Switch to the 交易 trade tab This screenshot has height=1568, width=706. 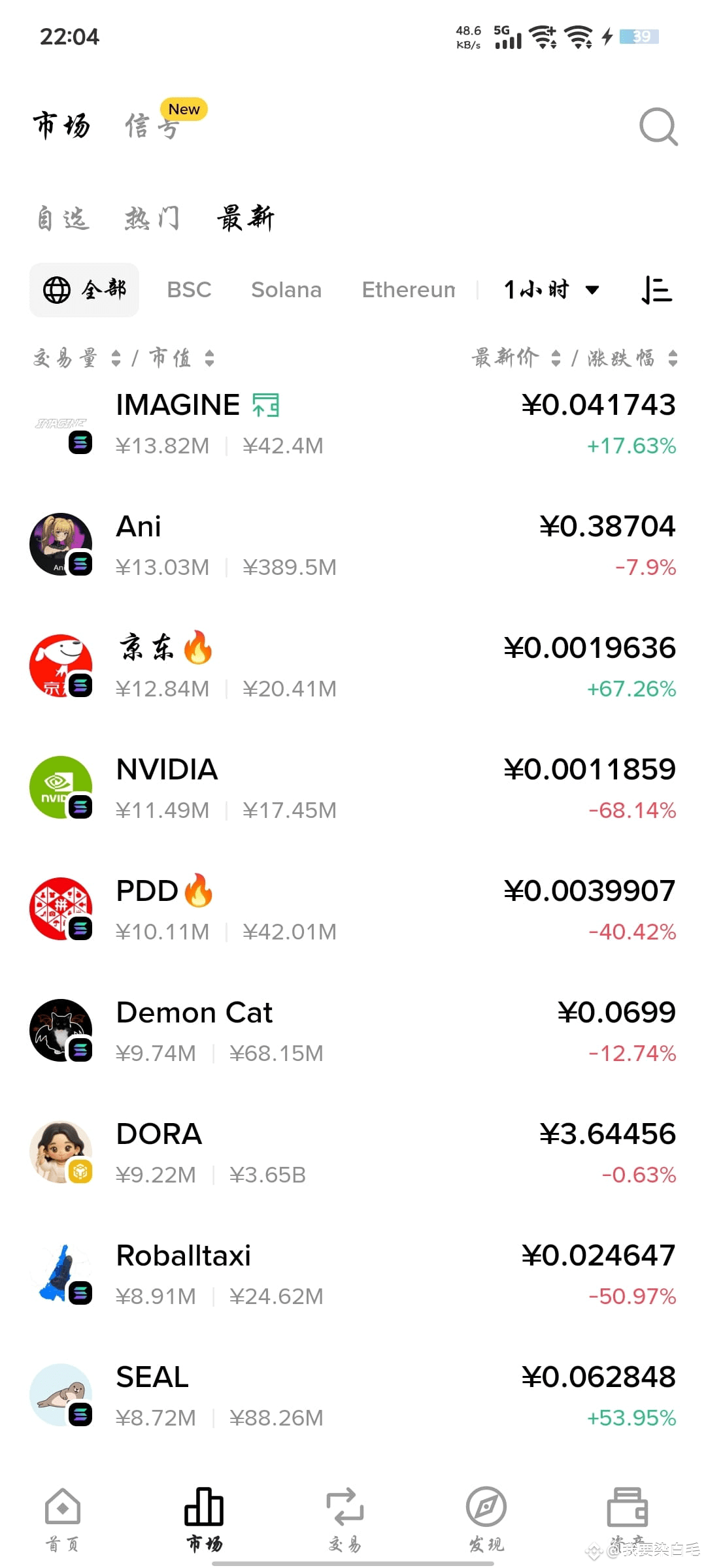345,1520
